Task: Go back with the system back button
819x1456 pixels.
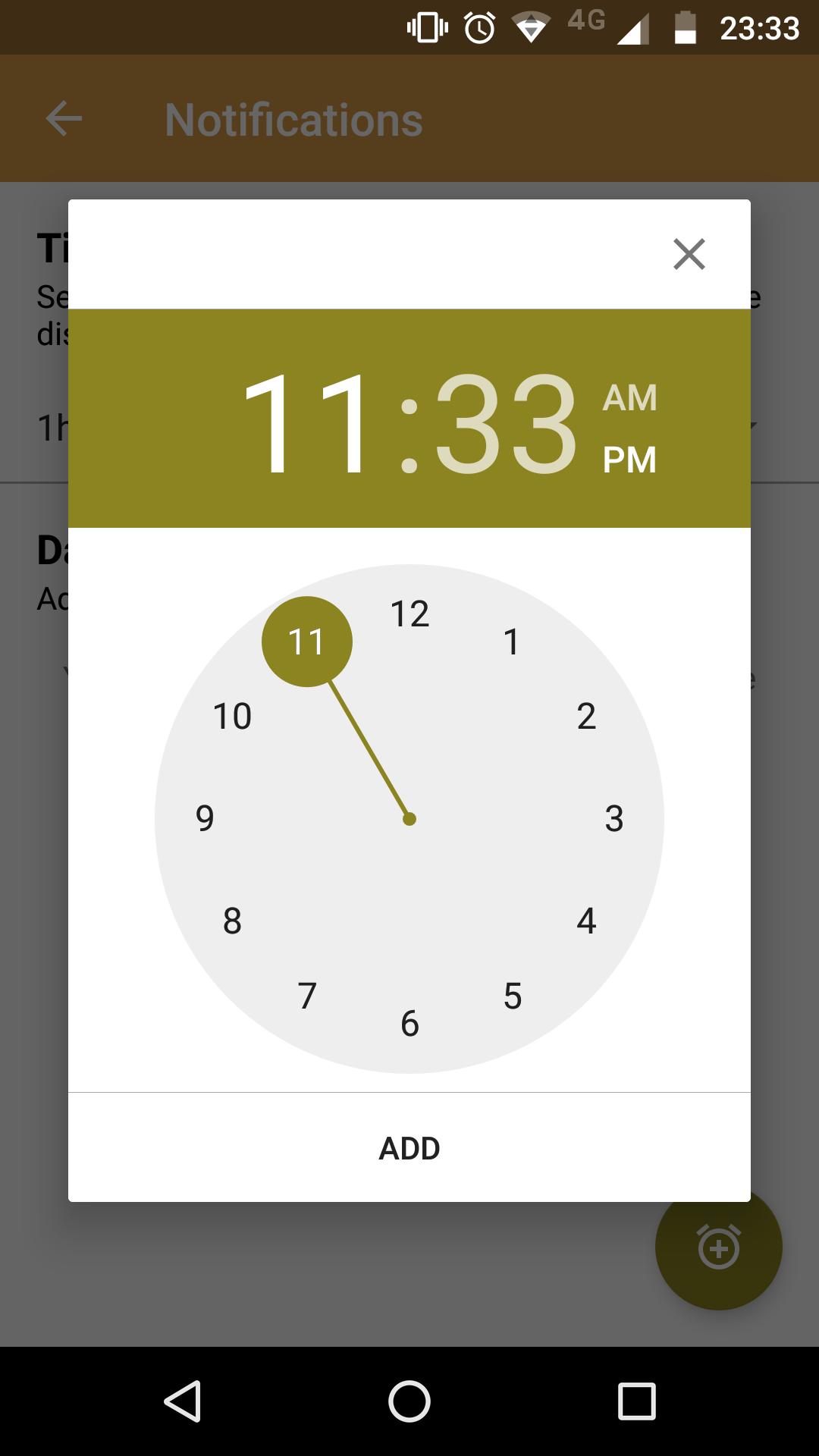Action: click(182, 1401)
